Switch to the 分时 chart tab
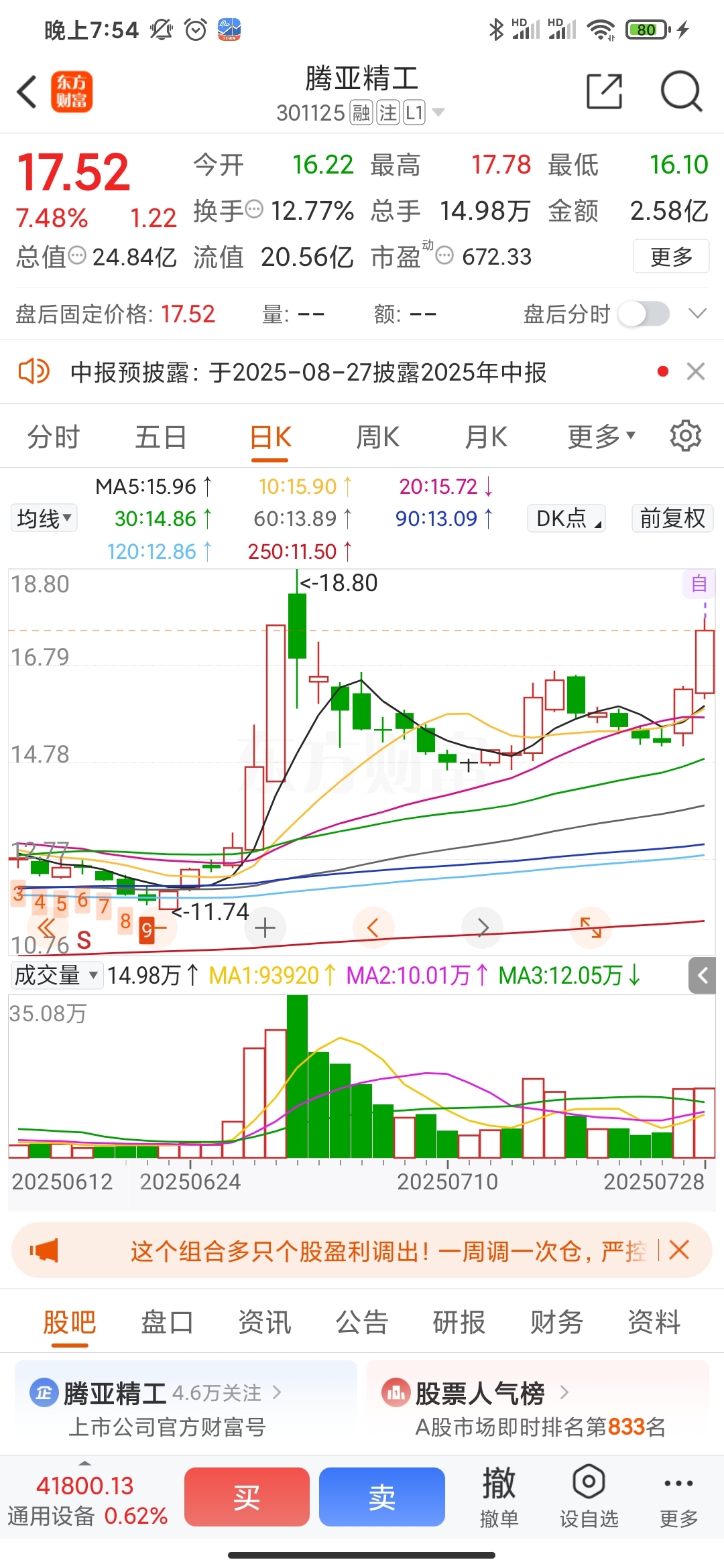 pos(54,437)
